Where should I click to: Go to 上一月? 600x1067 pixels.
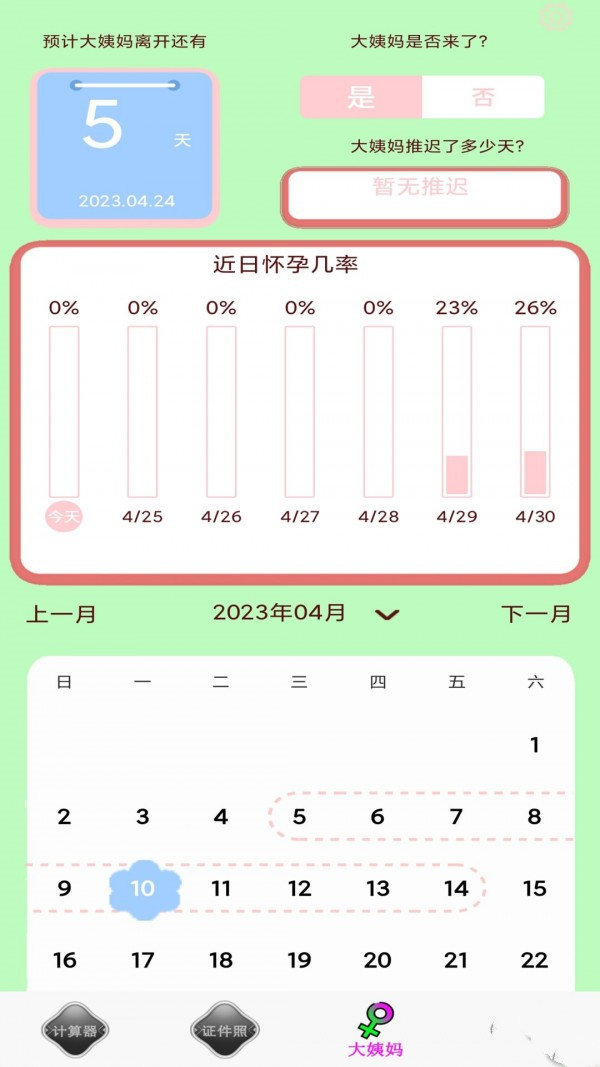(62, 614)
